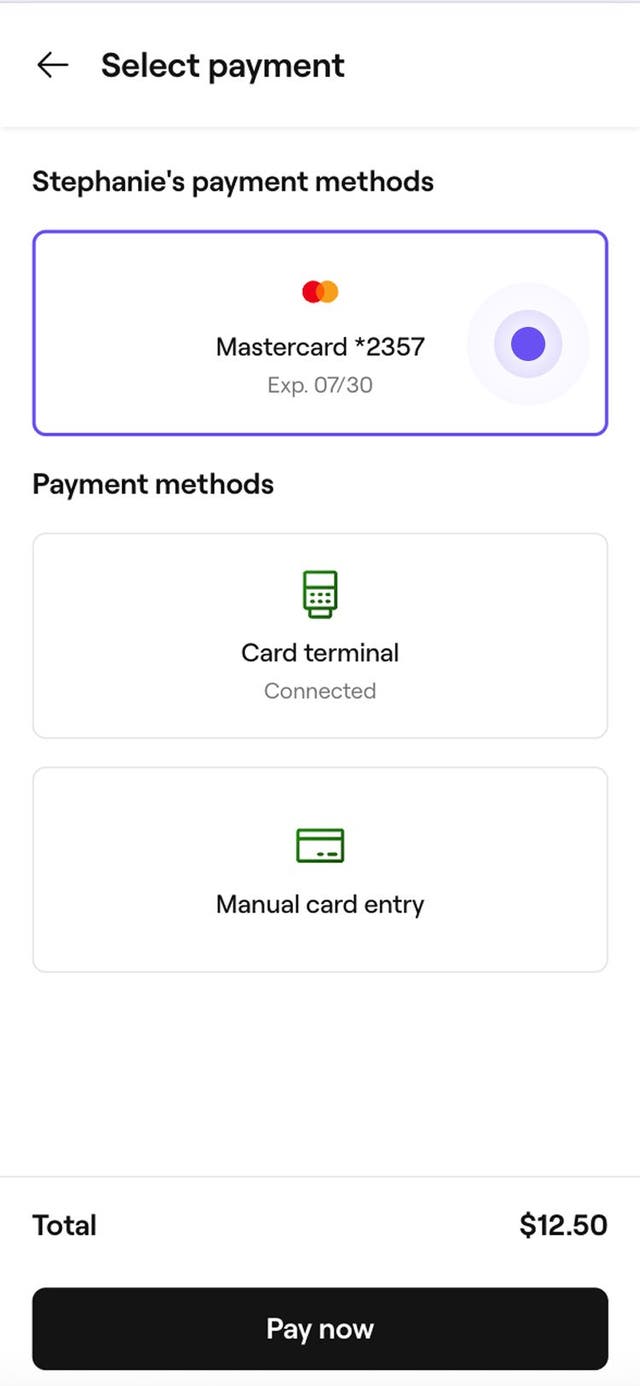Go back using the arrow icon
Viewport: 640px width, 1386px height.
pyautogui.click(x=52, y=66)
